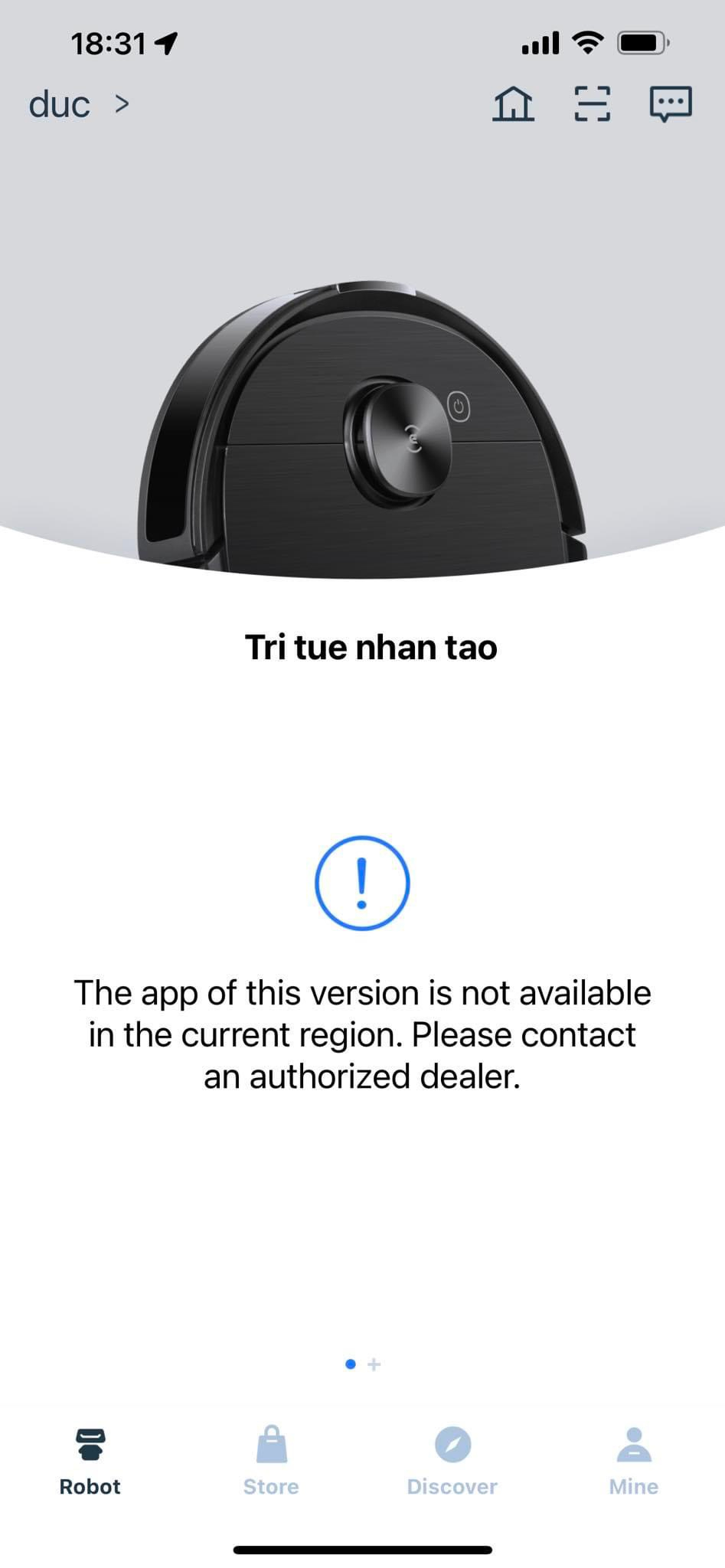Expand the chevron next to duc
The height and width of the screenshot is (1568, 725).
click(121, 104)
